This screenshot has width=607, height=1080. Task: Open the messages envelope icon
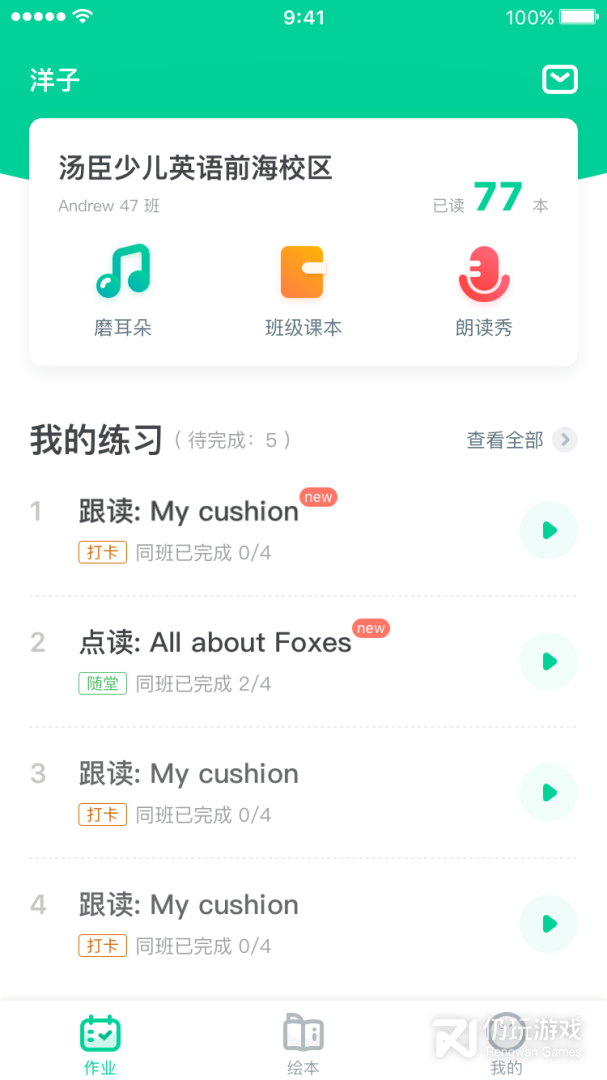(x=560, y=79)
